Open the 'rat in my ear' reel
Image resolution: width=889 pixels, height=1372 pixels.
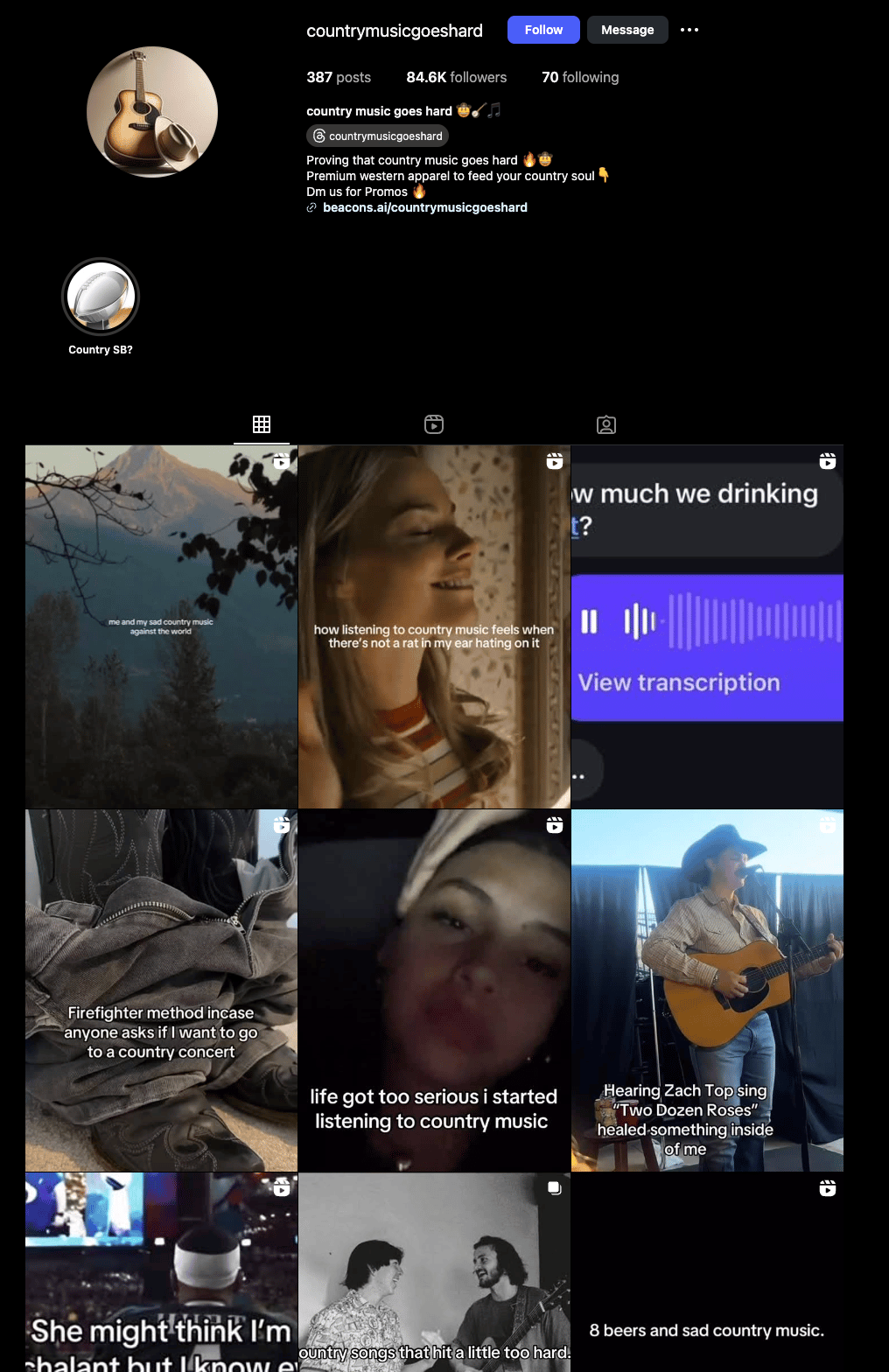click(434, 626)
